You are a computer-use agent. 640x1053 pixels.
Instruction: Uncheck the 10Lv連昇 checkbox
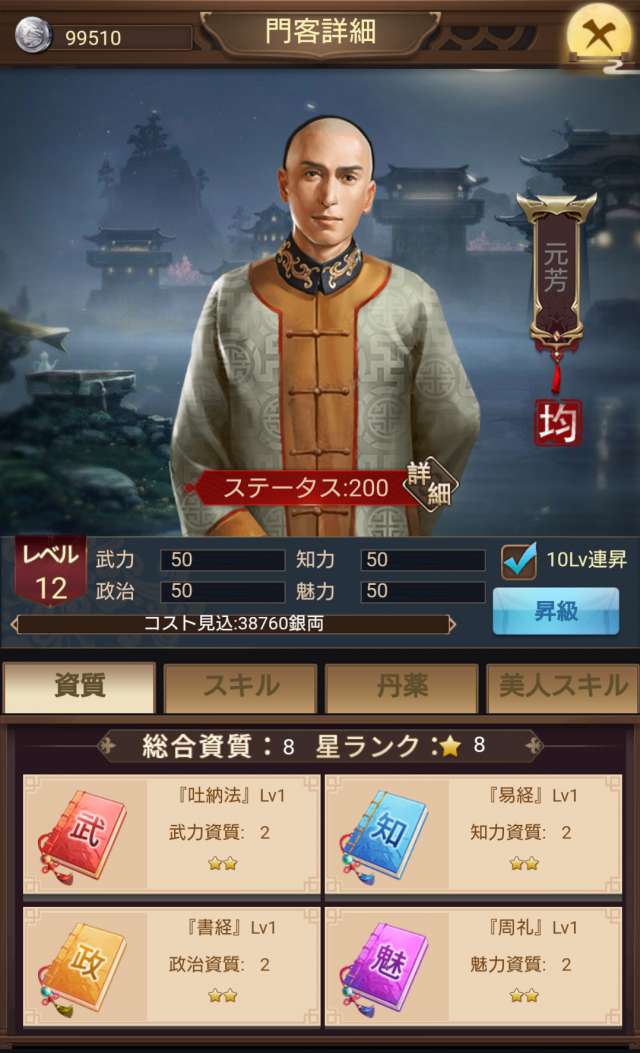coord(519,562)
